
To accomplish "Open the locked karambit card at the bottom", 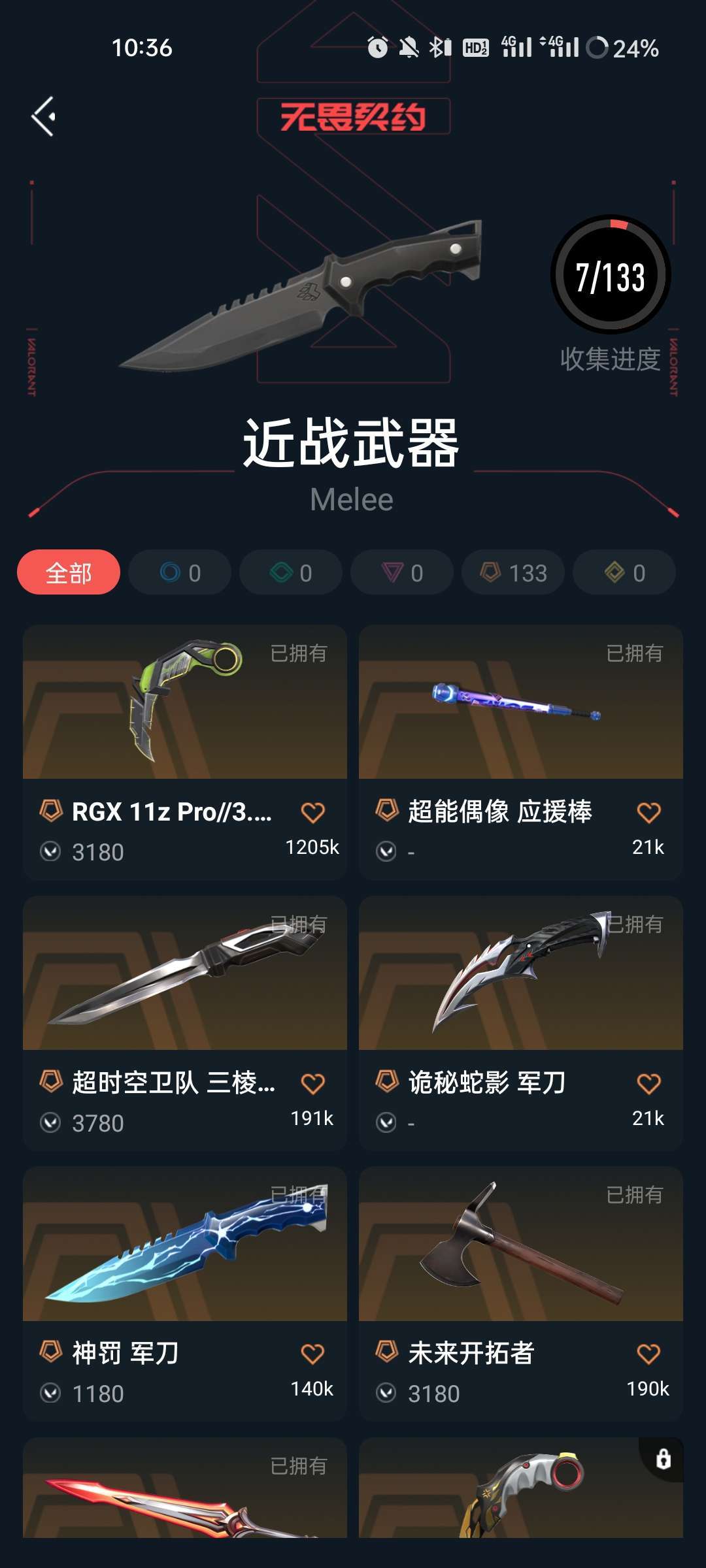I will point(521,1488).
